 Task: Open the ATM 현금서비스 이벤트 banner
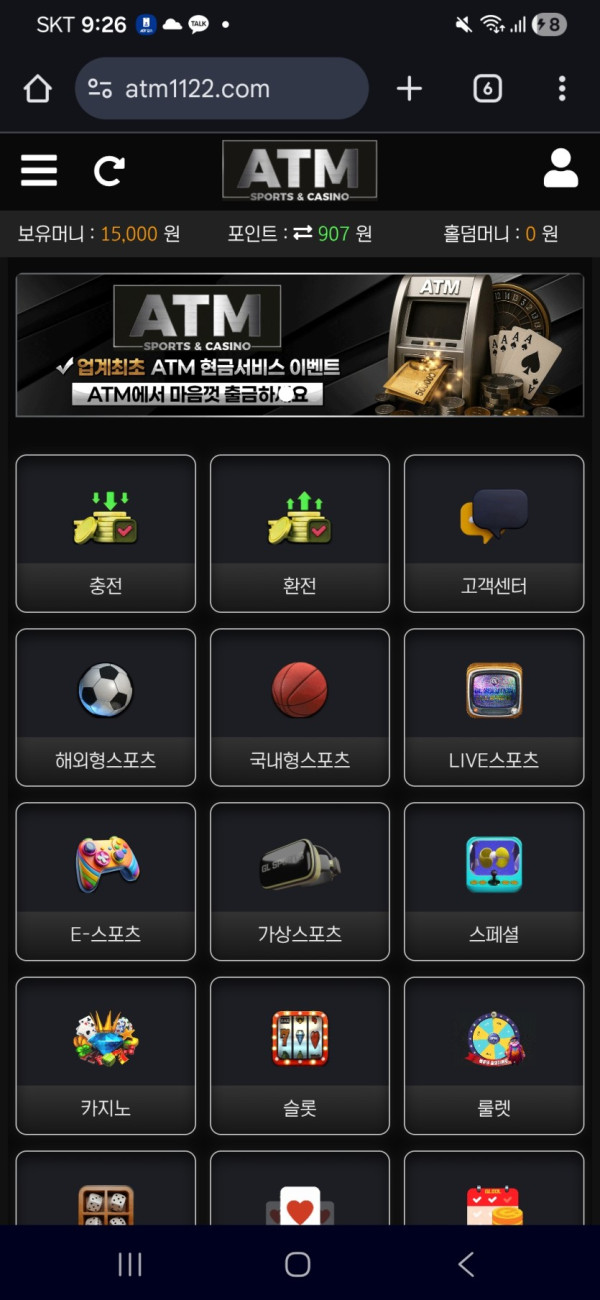coord(300,345)
